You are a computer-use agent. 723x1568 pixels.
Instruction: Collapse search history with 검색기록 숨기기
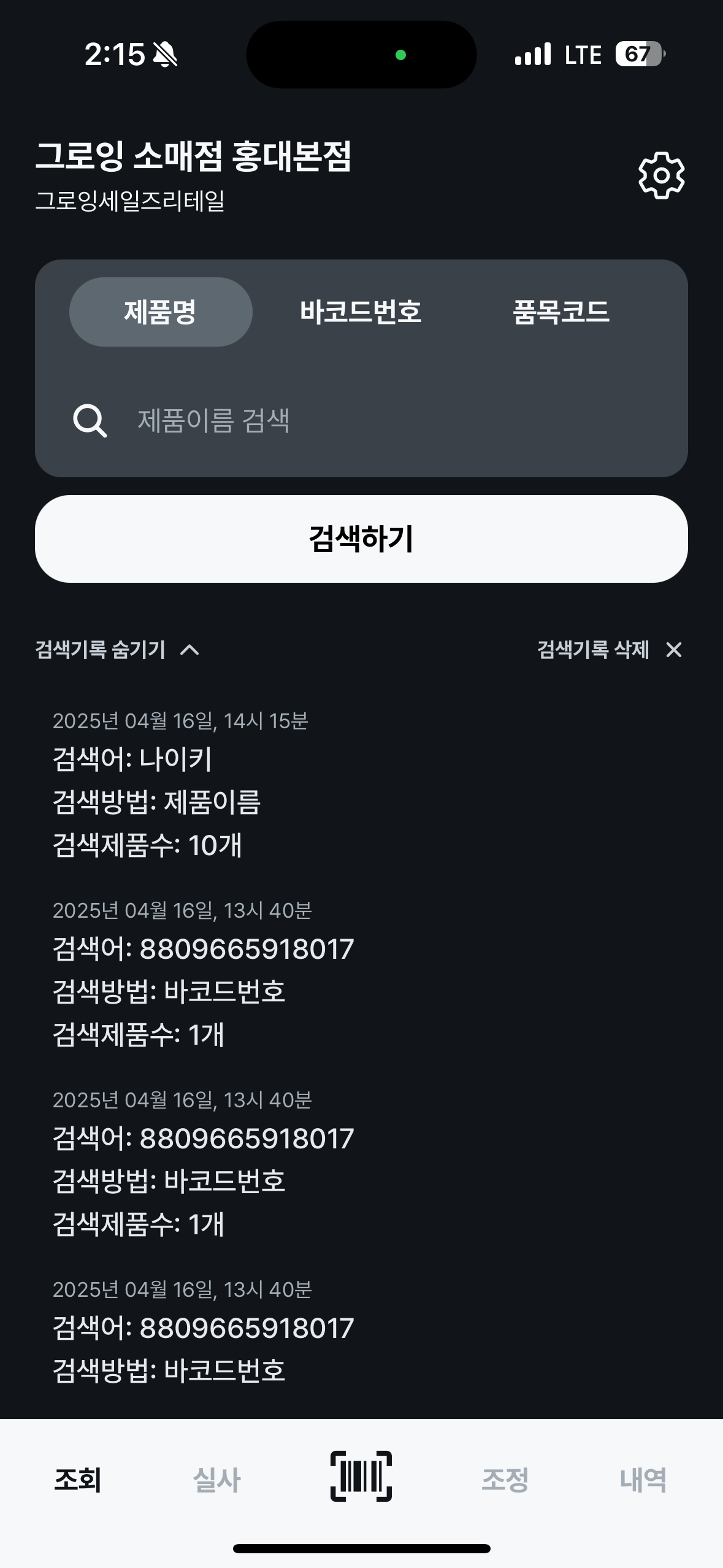(117, 650)
